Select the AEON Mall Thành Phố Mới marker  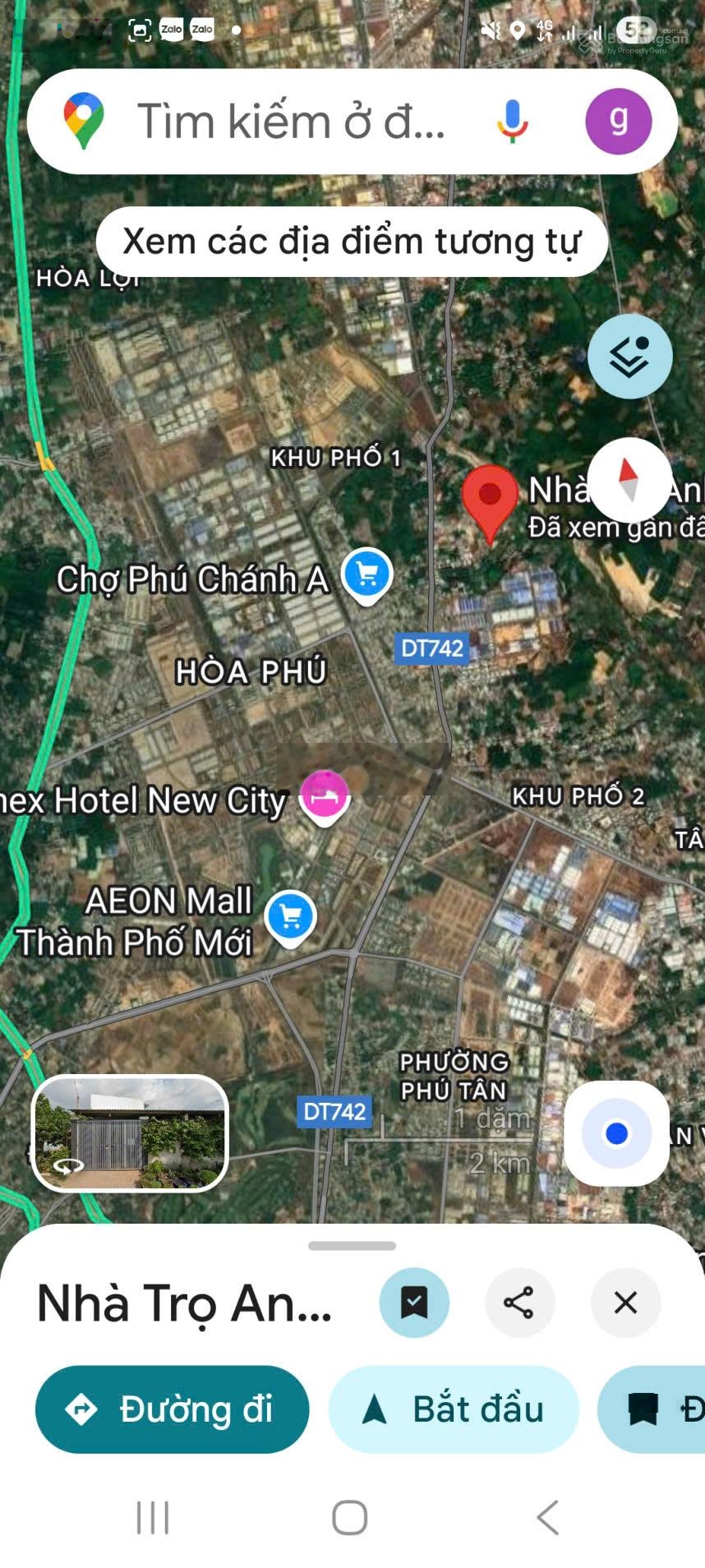point(290,917)
